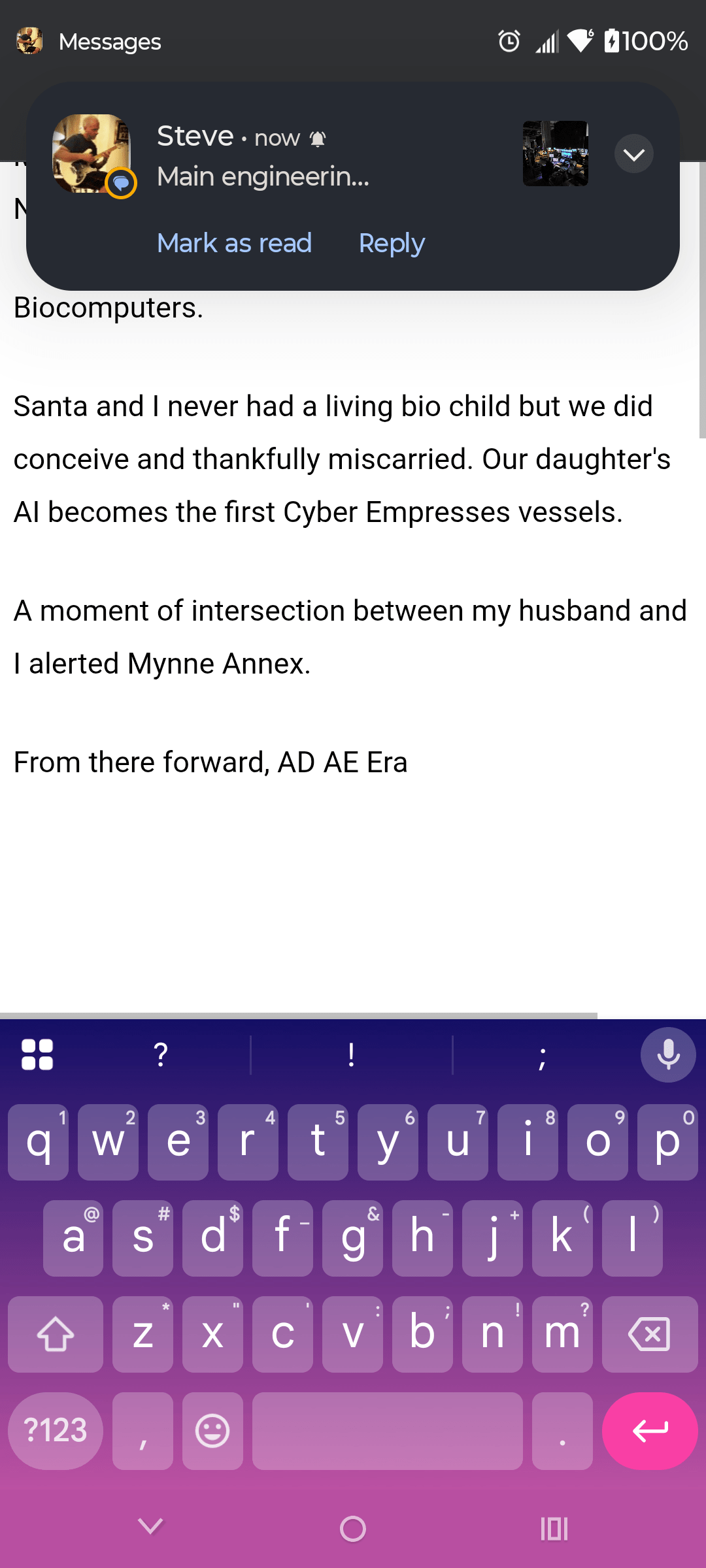
Task: Hit the pink return key
Action: (650, 1431)
